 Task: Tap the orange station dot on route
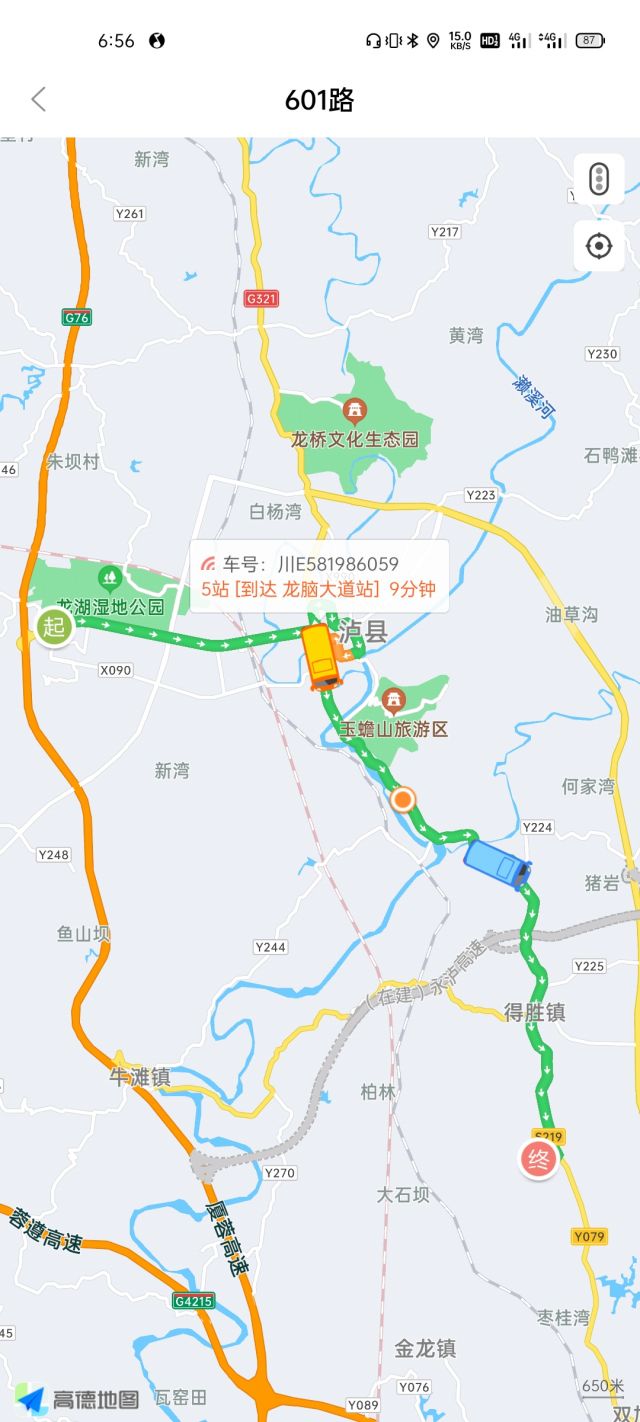point(403,798)
